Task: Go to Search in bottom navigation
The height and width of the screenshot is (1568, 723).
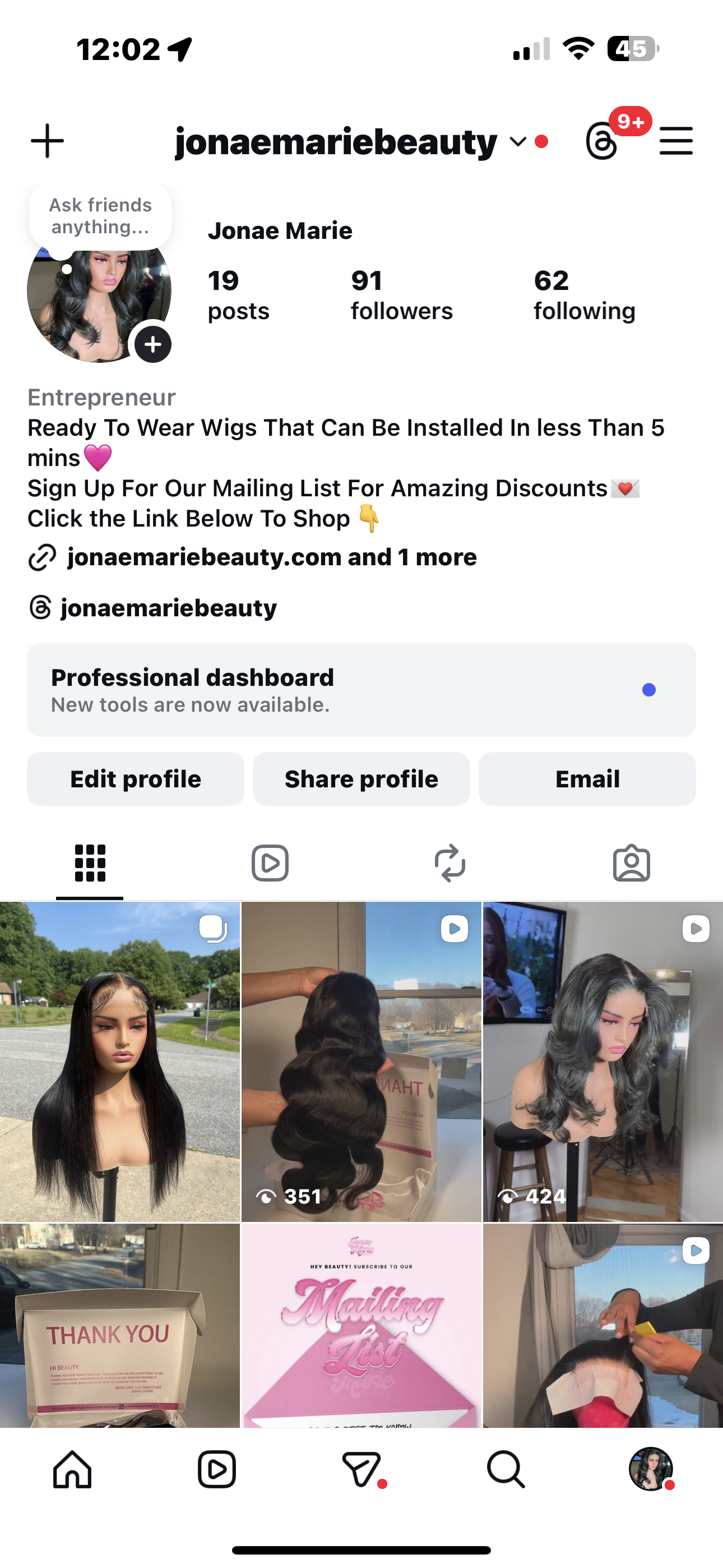Action: pyautogui.click(x=506, y=1469)
